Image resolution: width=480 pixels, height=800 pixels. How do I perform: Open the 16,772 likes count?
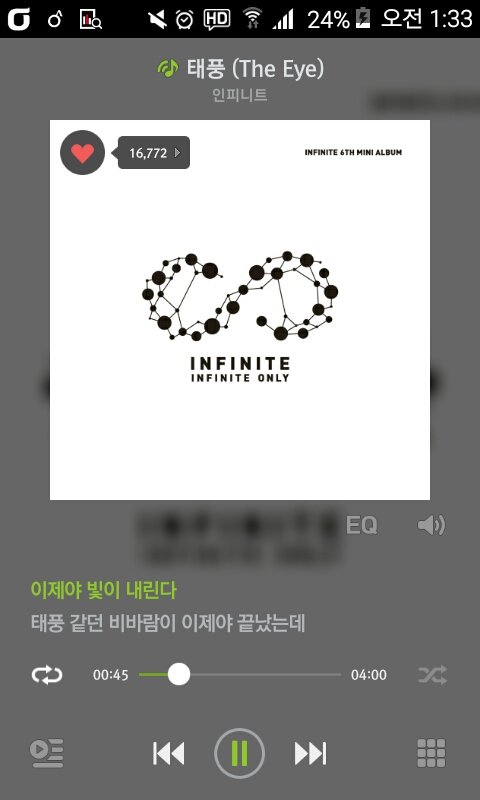coord(154,153)
